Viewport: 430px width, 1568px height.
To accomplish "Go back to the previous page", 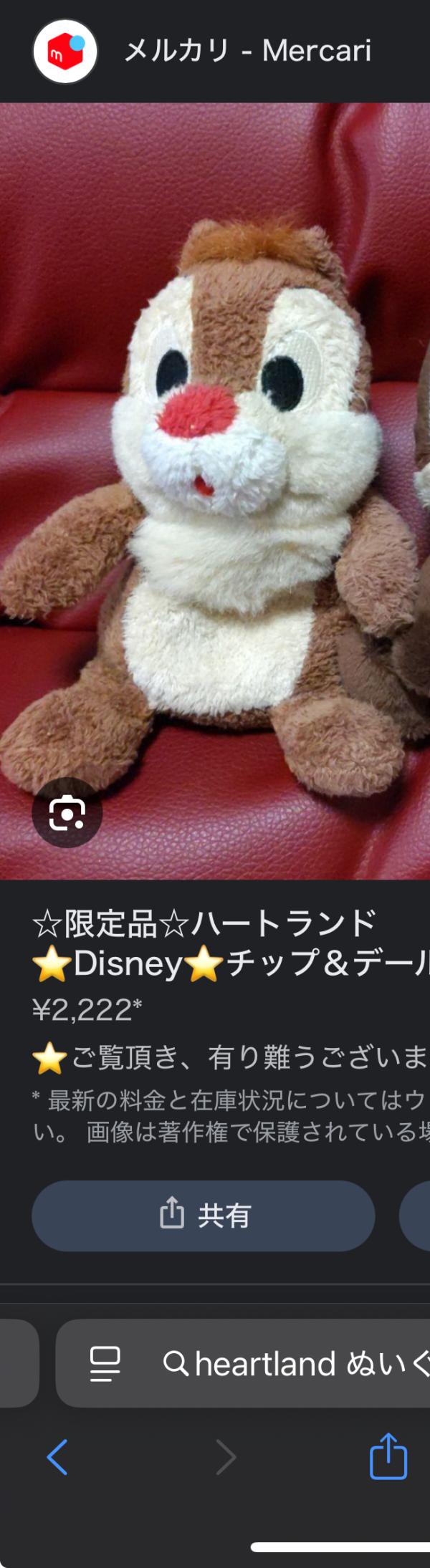I will click(x=57, y=1457).
